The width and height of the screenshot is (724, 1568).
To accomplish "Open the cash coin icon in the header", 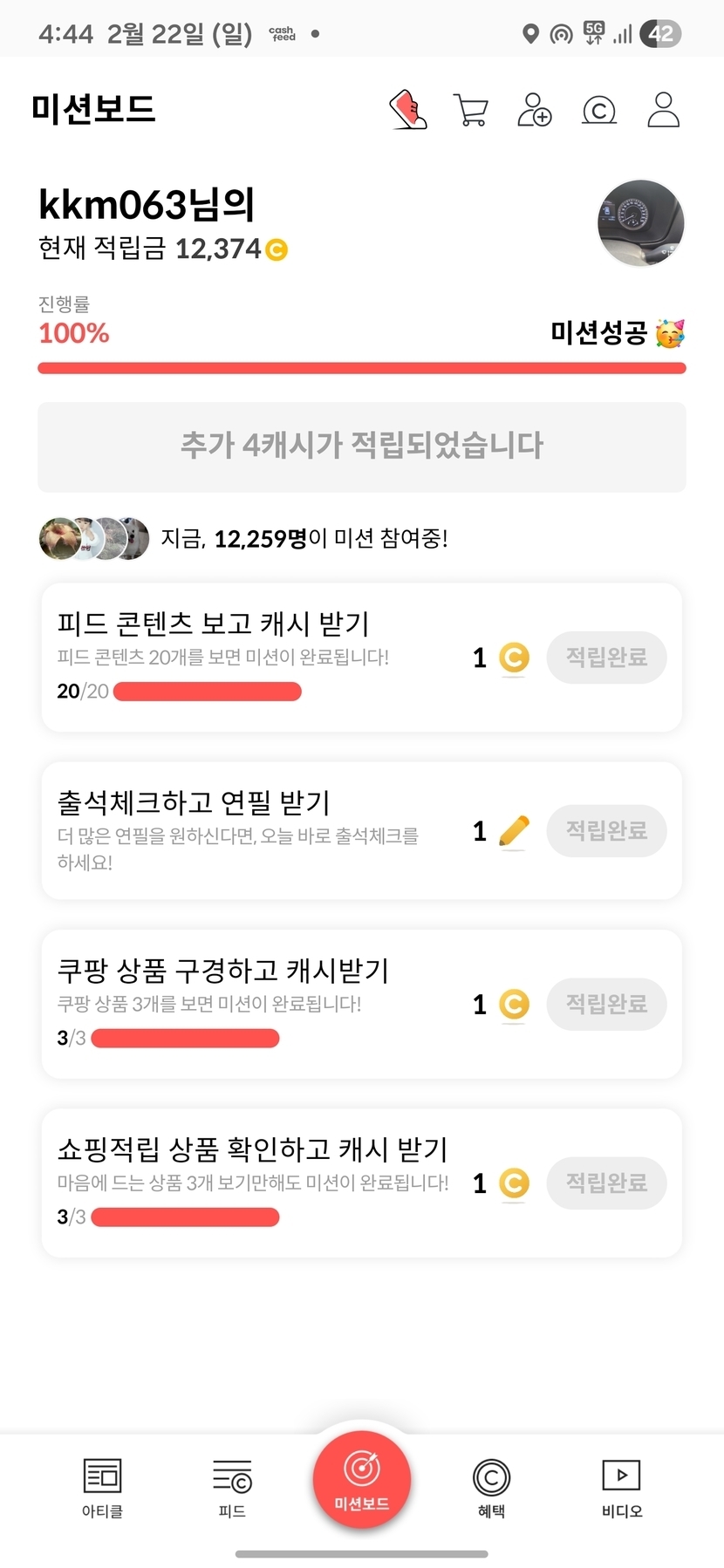I will click(598, 111).
